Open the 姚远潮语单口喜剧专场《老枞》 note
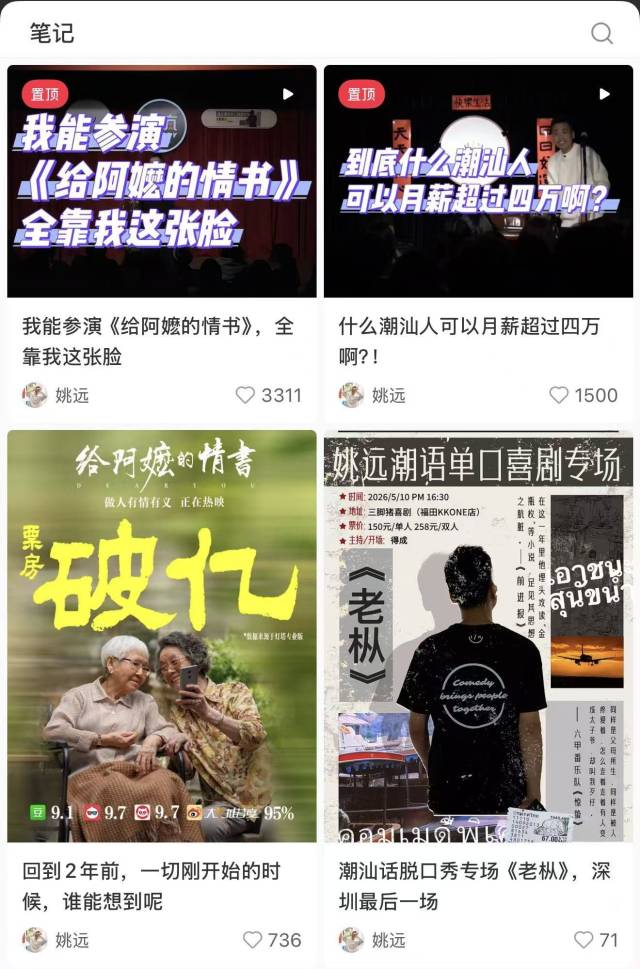Image resolution: width=640 pixels, height=969 pixels. click(x=478, y=636)
